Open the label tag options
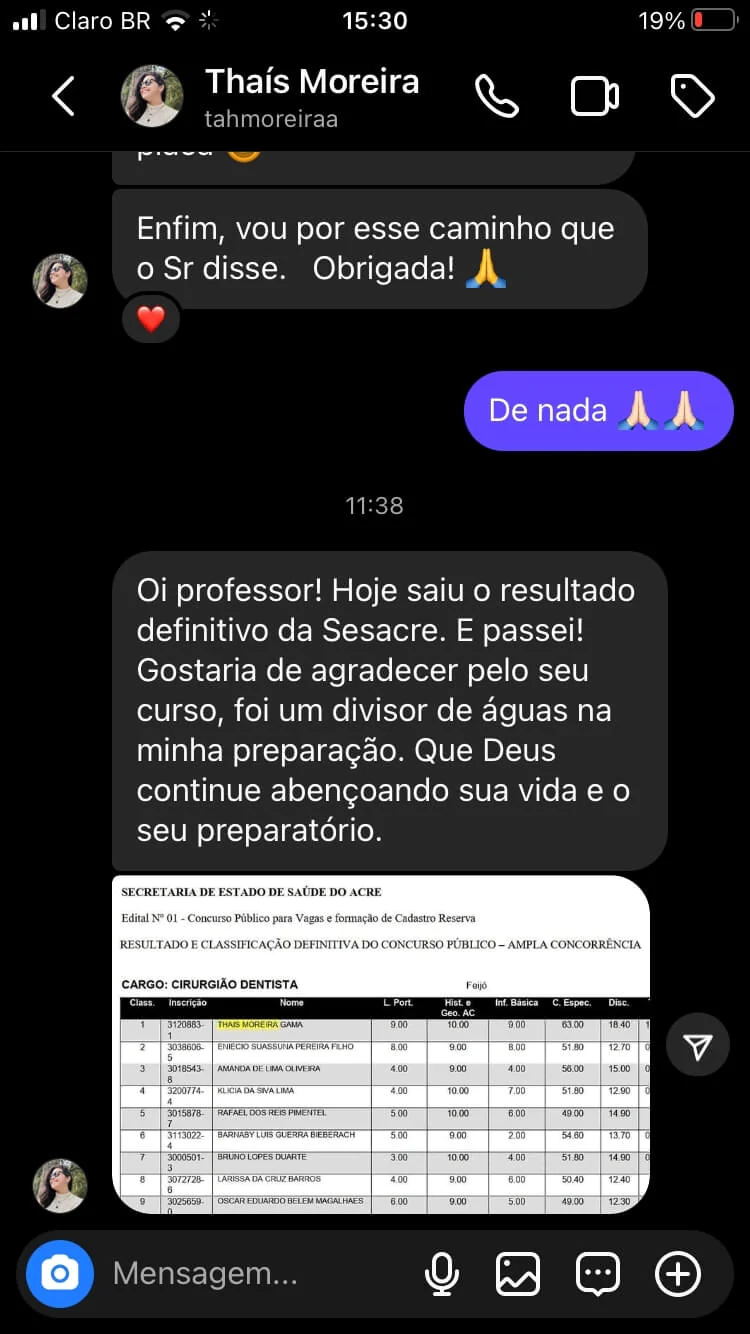The image size is (750, 1334). tap(692, 97)
